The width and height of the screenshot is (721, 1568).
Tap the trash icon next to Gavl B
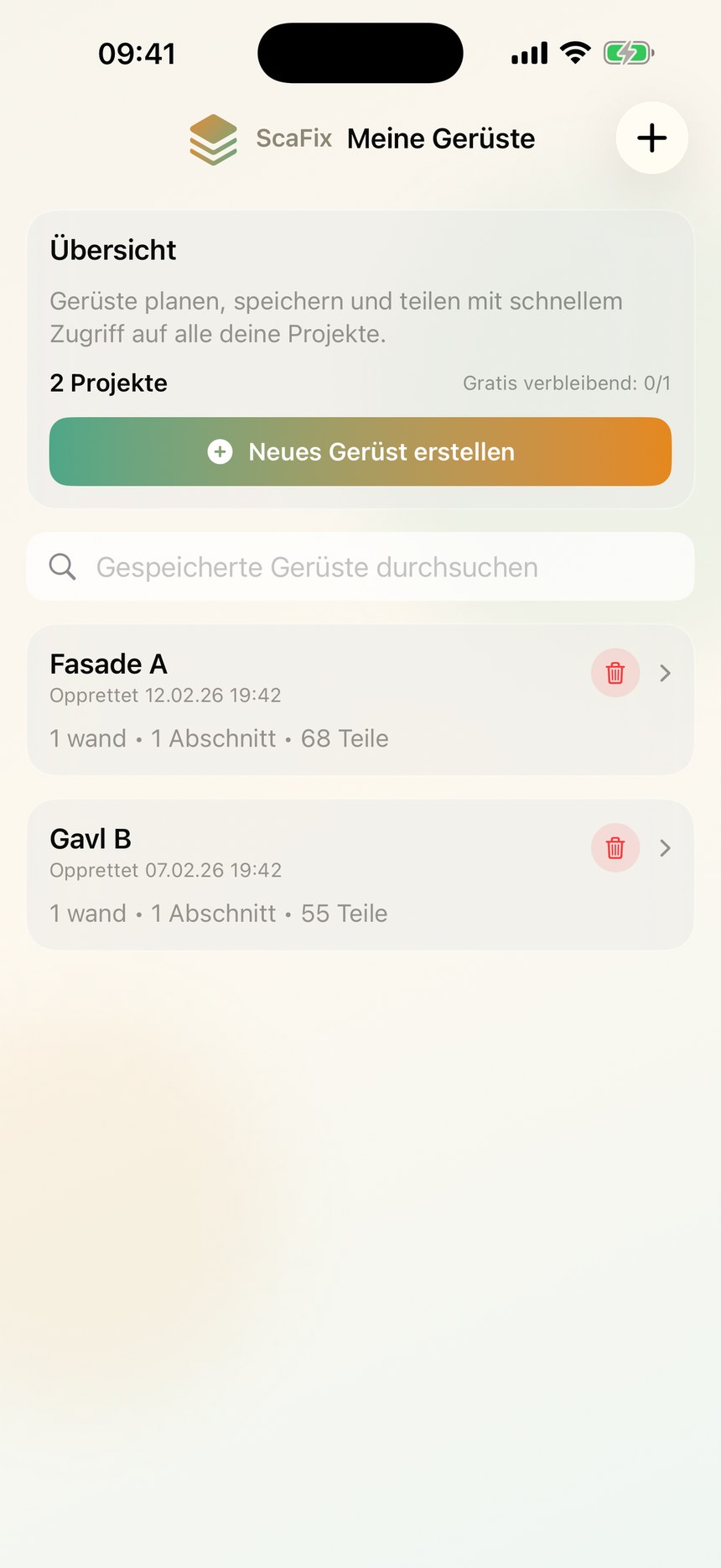point(615,848)
